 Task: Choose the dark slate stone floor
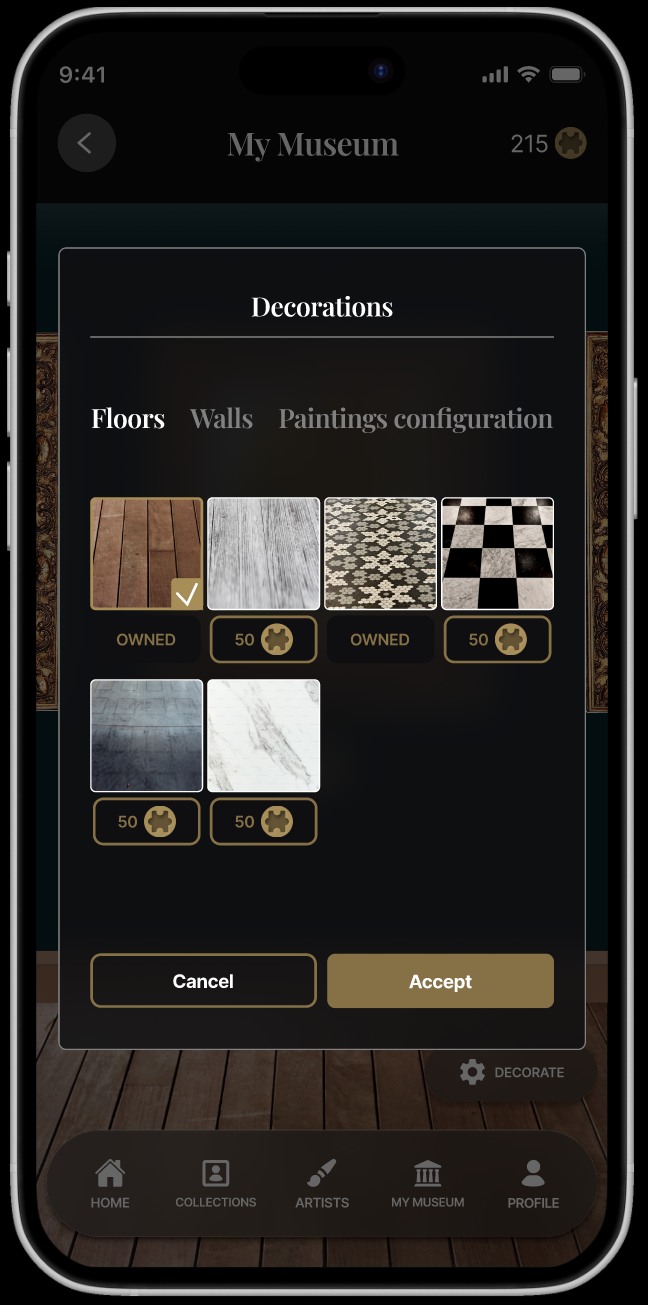click(146, 735)
